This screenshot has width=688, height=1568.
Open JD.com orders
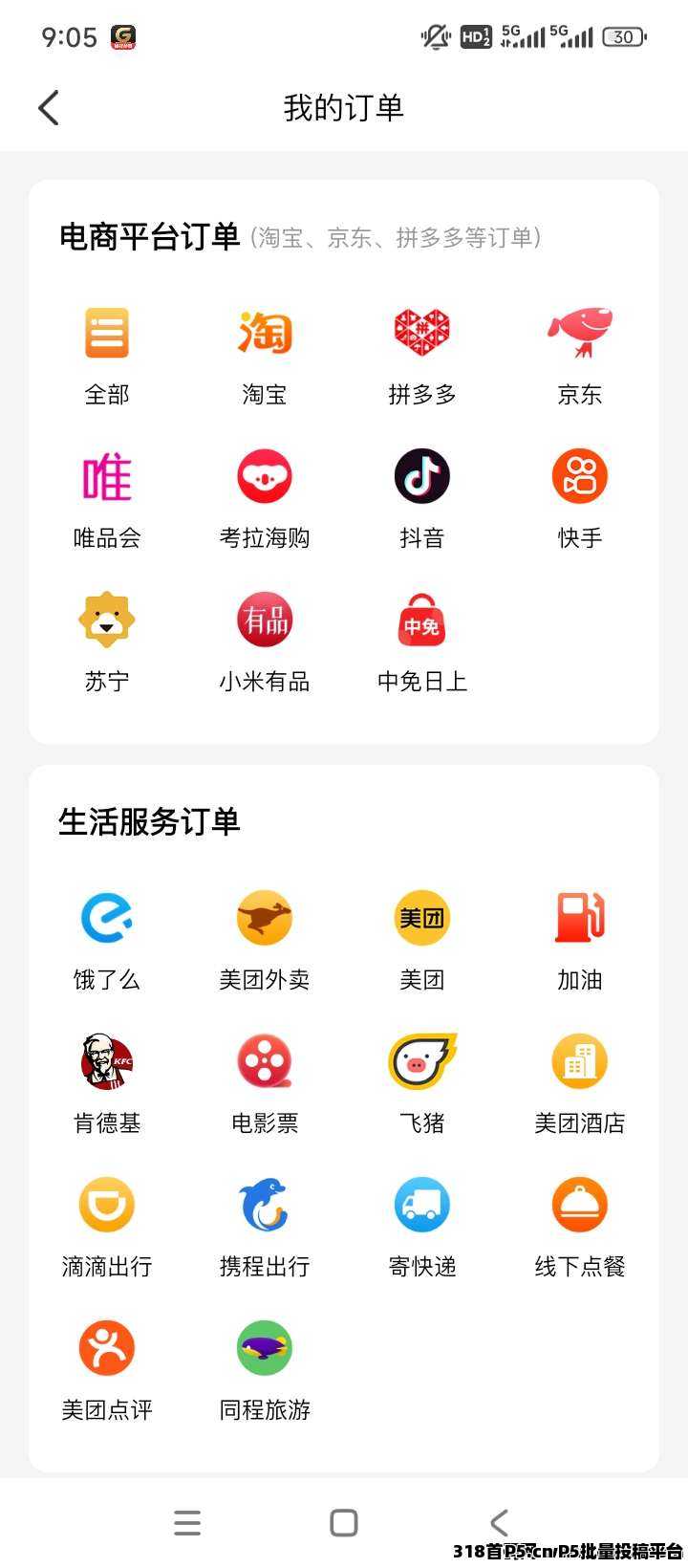pos(579,332)
